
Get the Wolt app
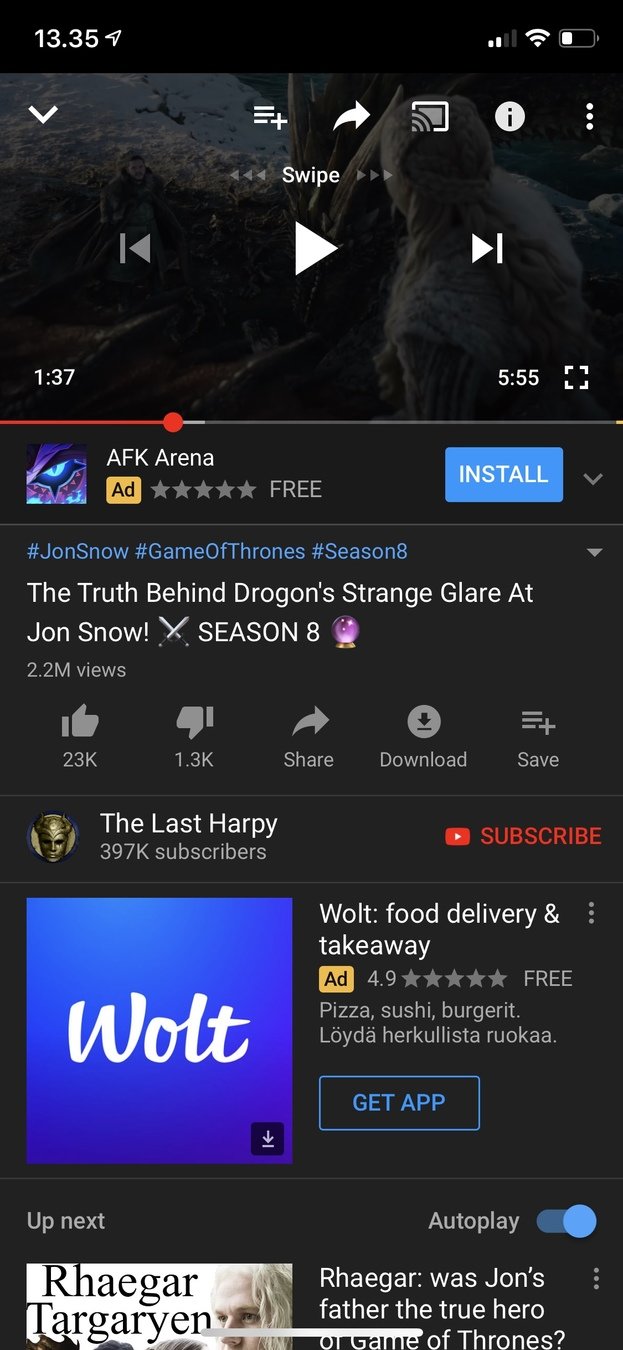coord(399,1102)
